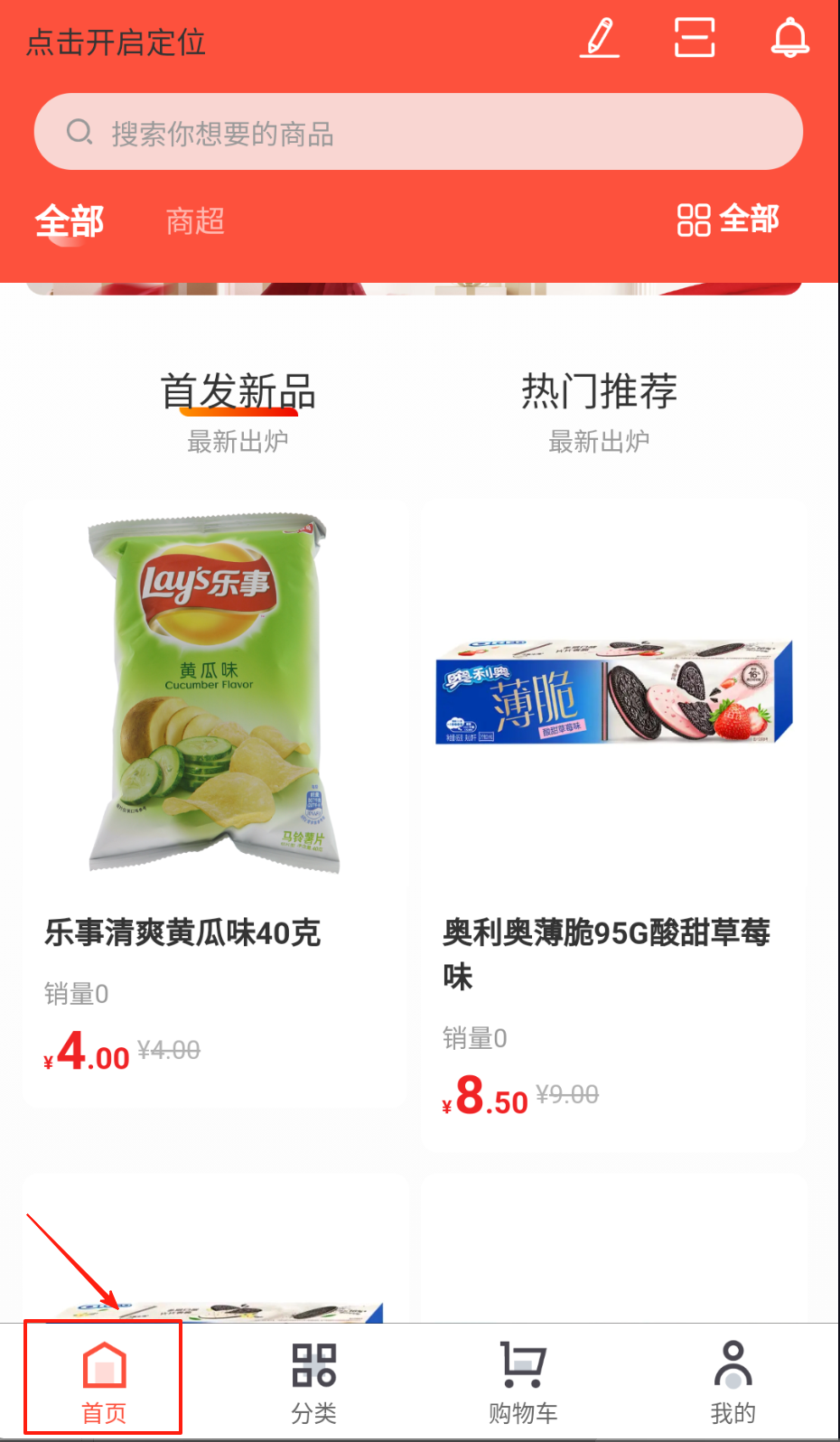This screenshot has width=840, height=1442.
Task: Open the pencil edit icon
Action: (x=600, y=38)
